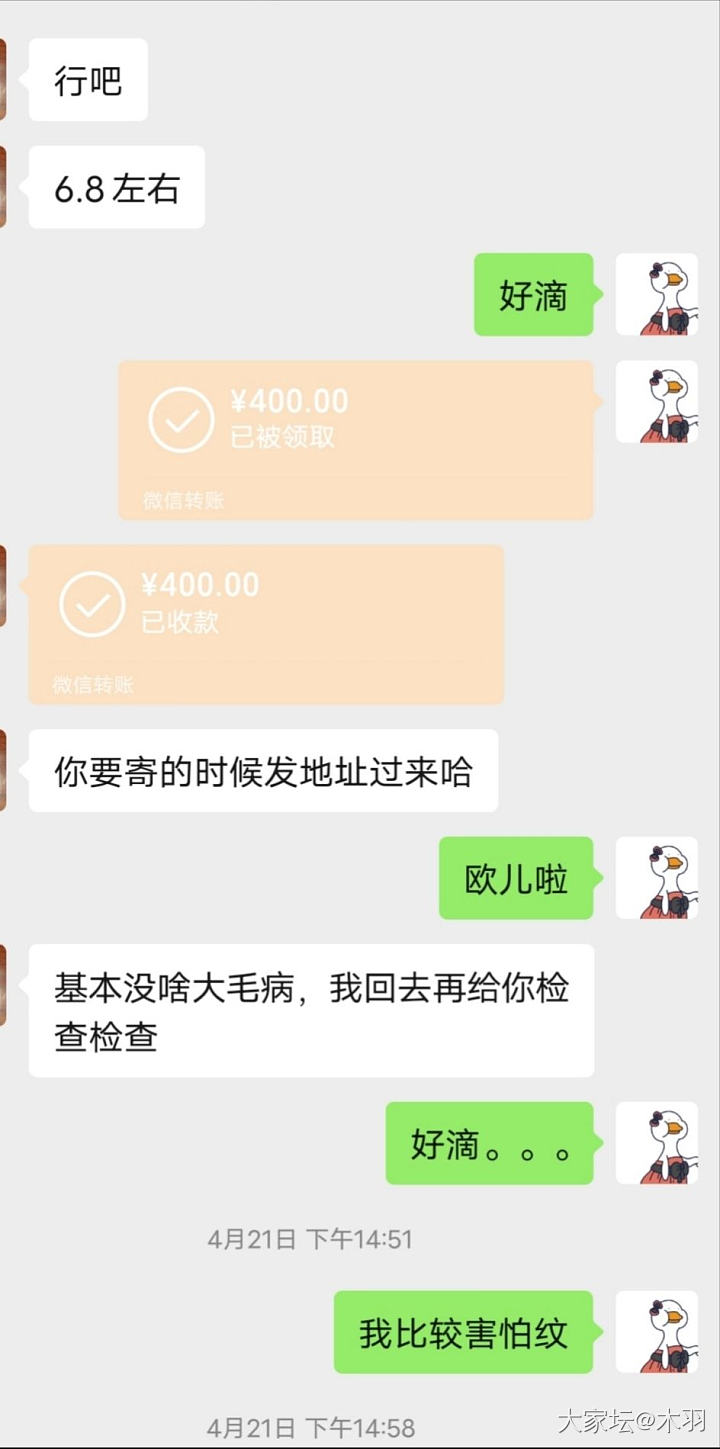Viewport: 720px width, 1449px height.
Task: Open the ¥400.00 已被领取 transfer bubble
Action: [x=356, y=439]
